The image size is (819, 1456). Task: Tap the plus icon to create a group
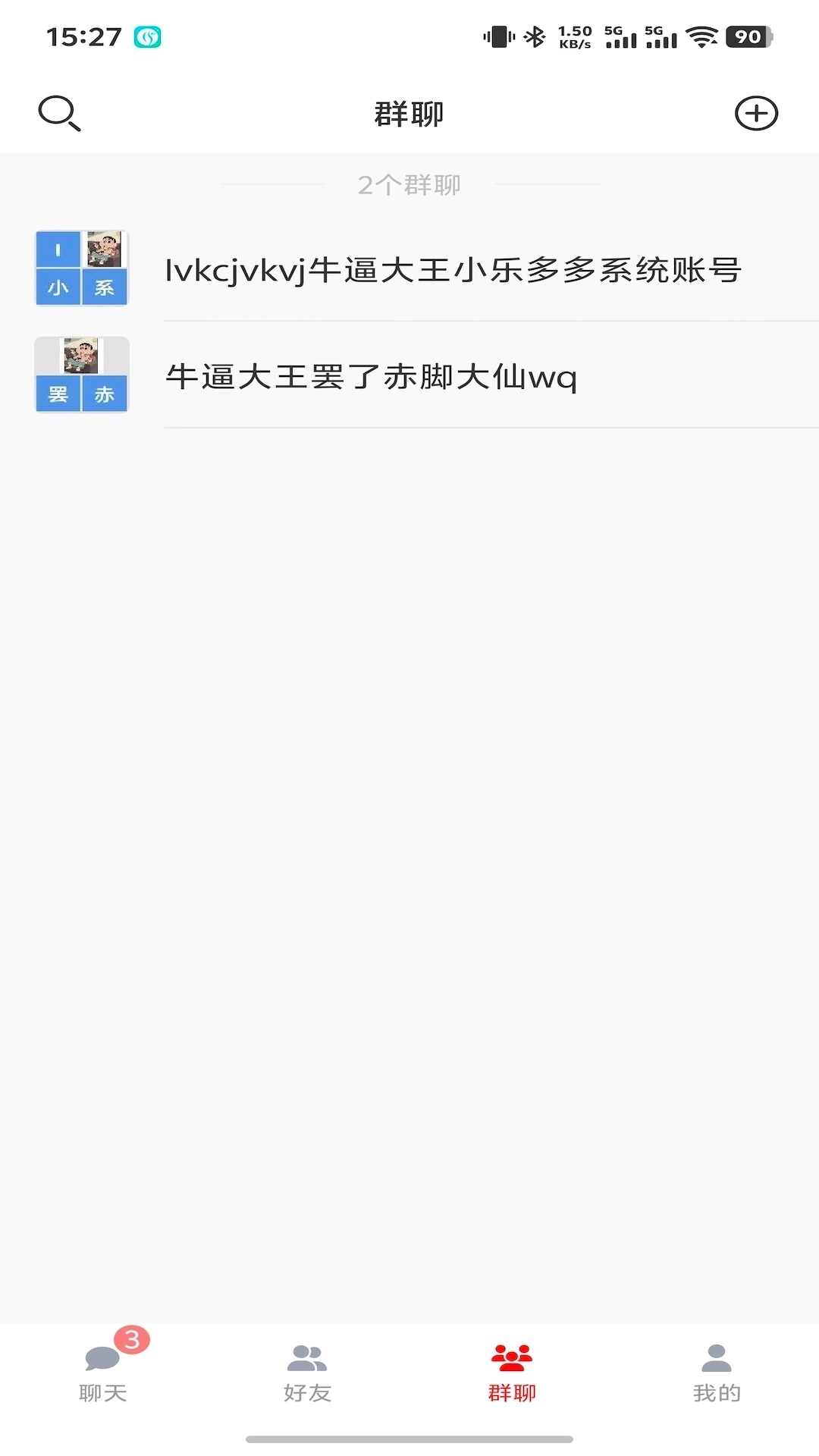756,114
